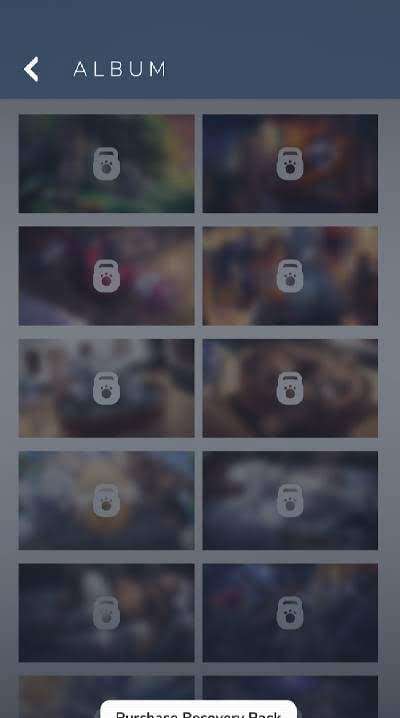Screen dimensions: 400x718
Task: Select the locked picture with white cloudy shapes
Action: [290, 500]
